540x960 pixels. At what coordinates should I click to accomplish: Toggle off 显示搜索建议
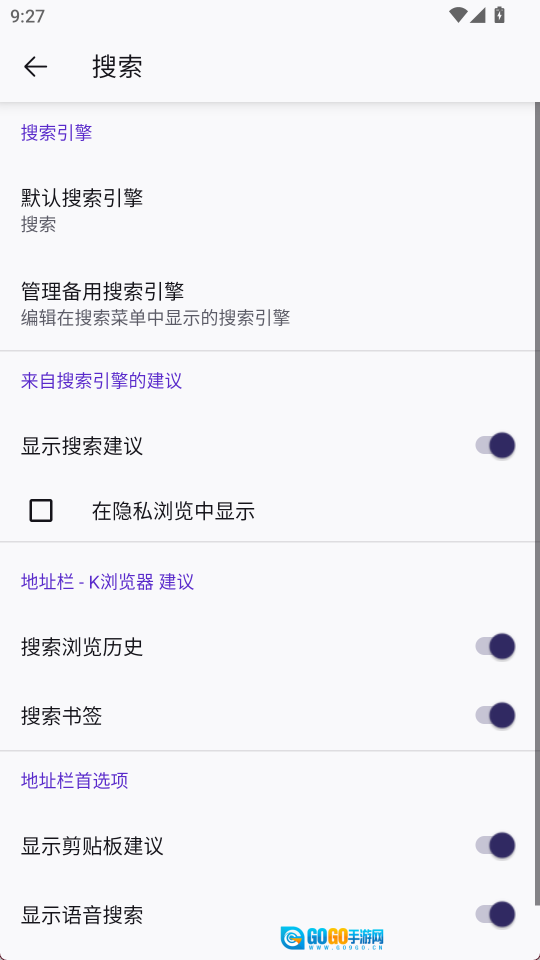pos(495,445)
